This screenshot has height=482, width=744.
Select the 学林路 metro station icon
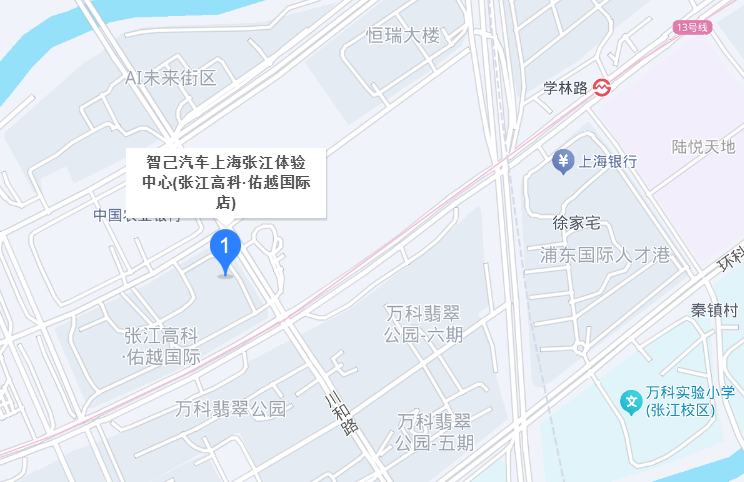coord(601,88)
